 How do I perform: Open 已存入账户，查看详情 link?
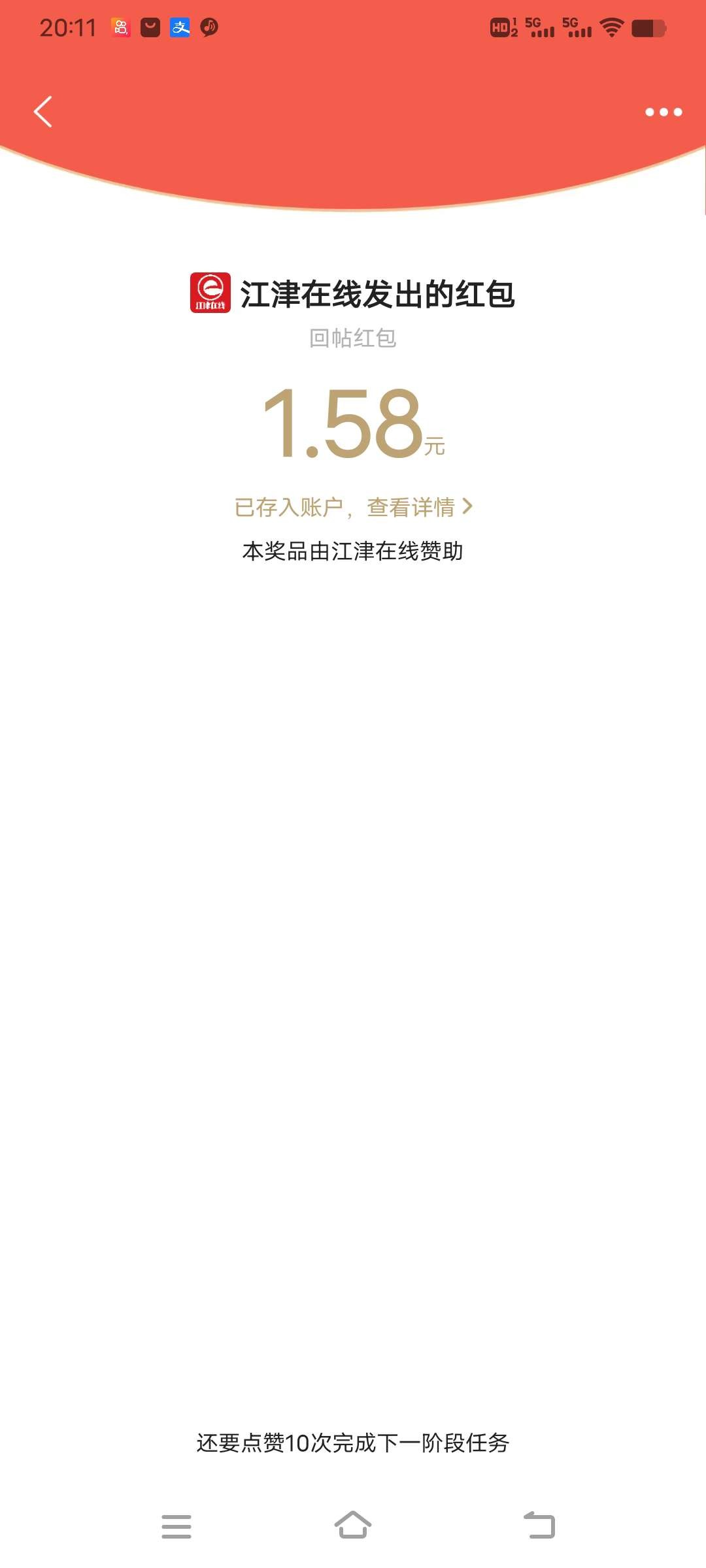tap(353, 507)
